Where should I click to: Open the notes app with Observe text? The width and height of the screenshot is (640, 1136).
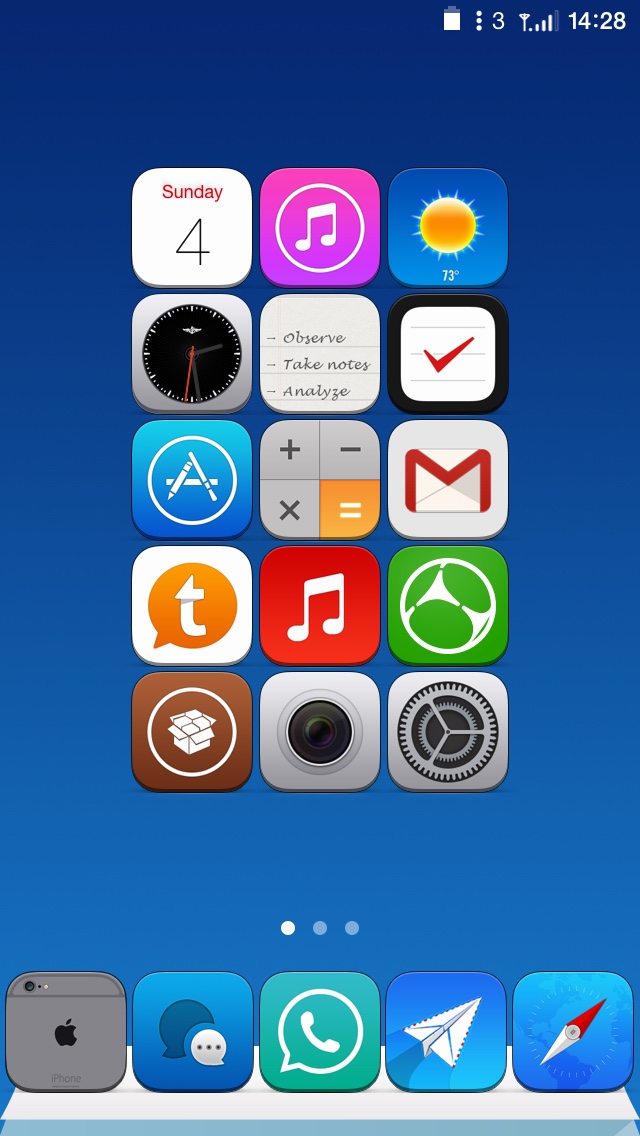(x=320, y=354)
